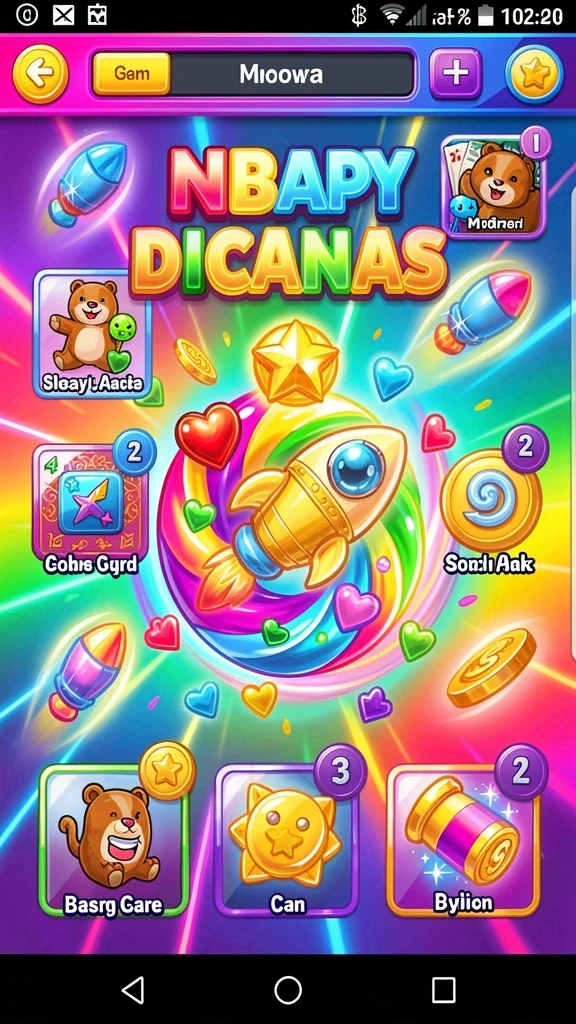Add more with the purple plus button

pos(455,74)
